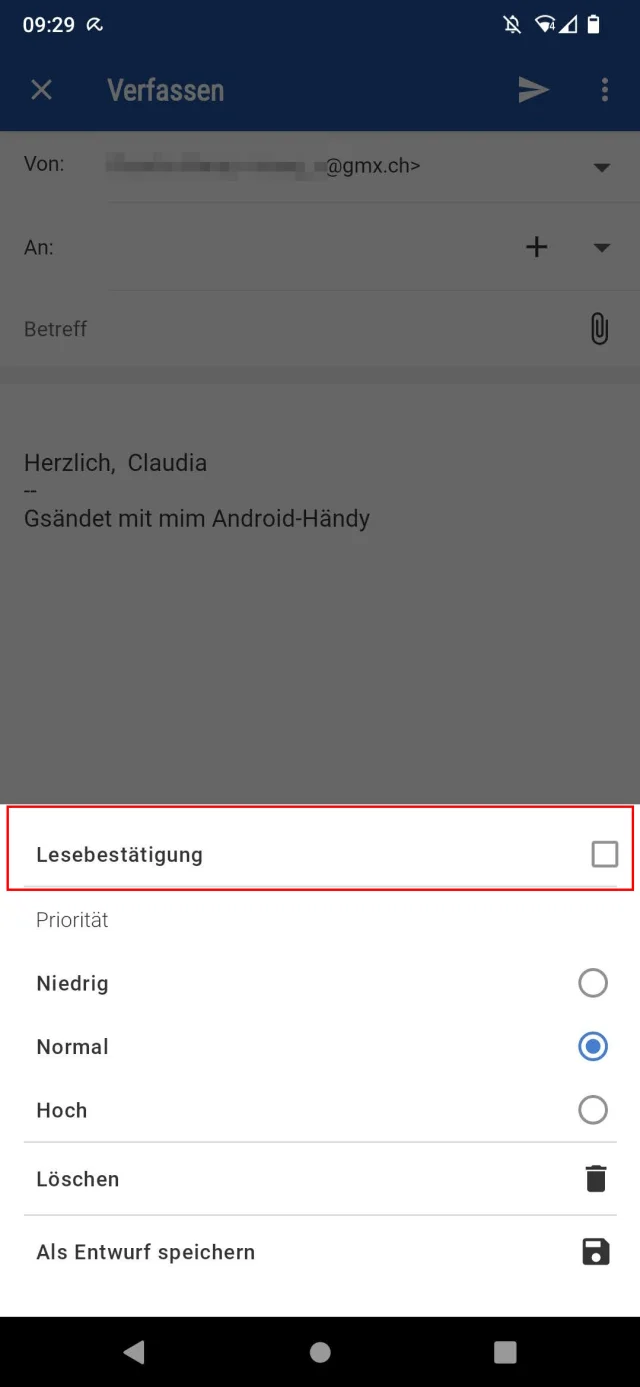
Task: Open the three-dot overflow menu
Action: 605,90
